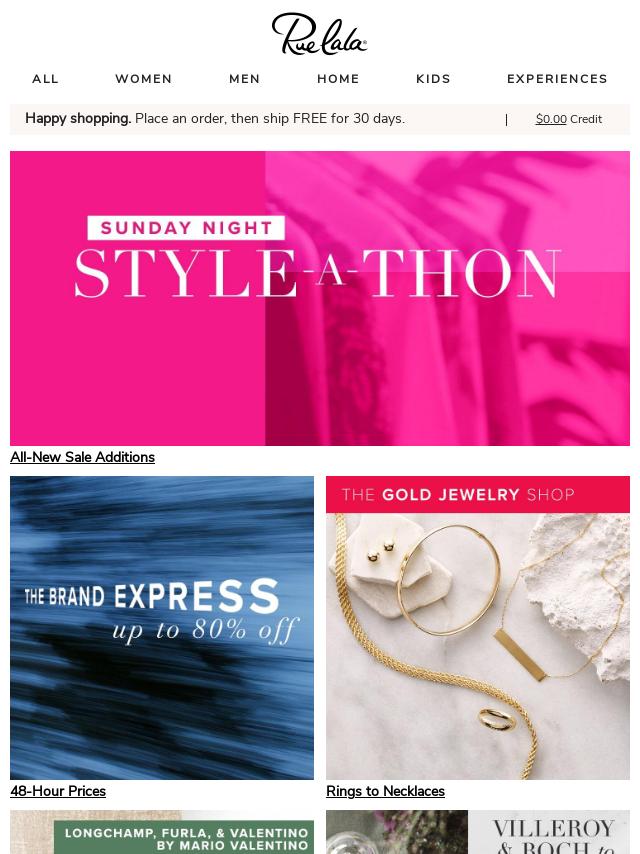Go to the MEN category
Screen dimensions: 640x854
pos(244,79)
